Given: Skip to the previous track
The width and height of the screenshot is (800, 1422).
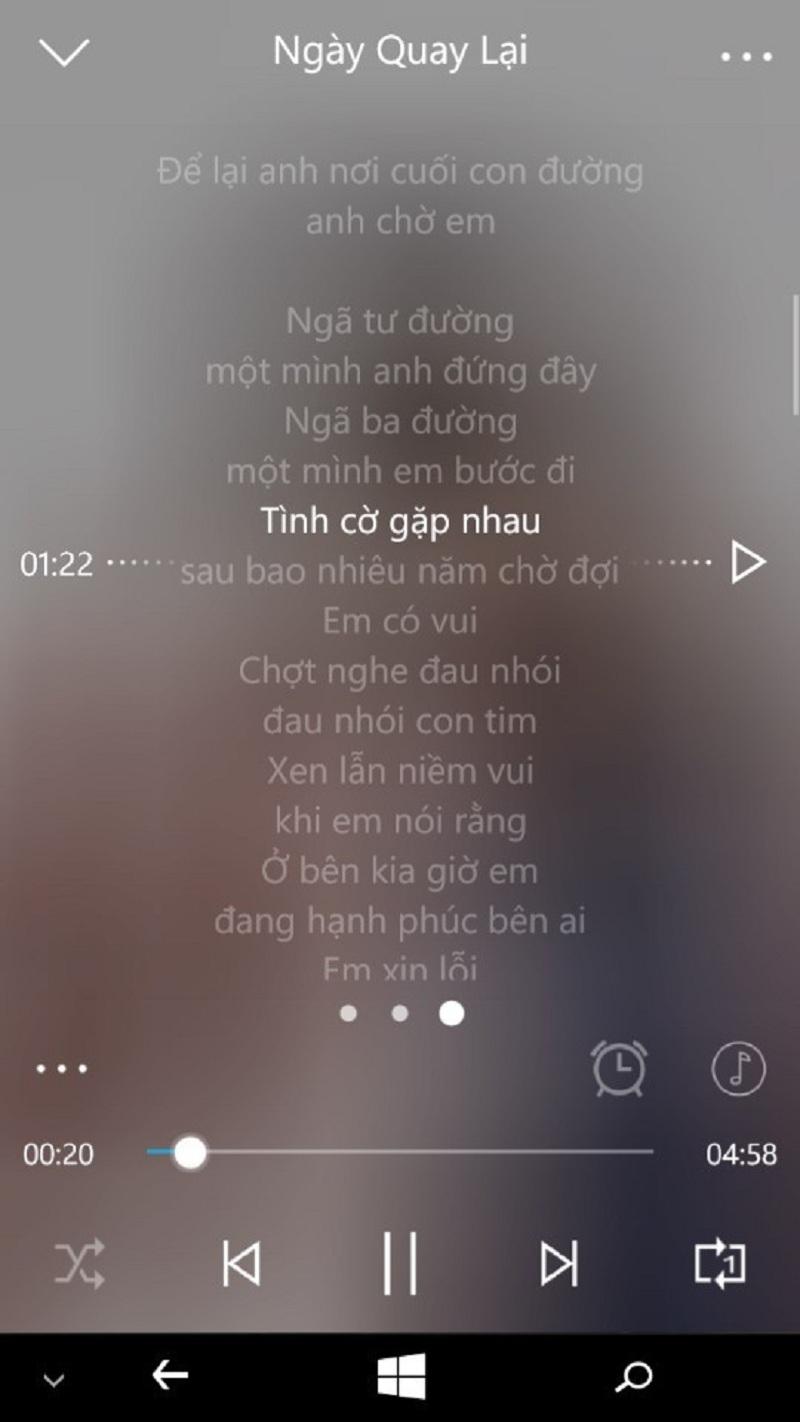Looking at the screenshot, I should [x=241, y=1264].
